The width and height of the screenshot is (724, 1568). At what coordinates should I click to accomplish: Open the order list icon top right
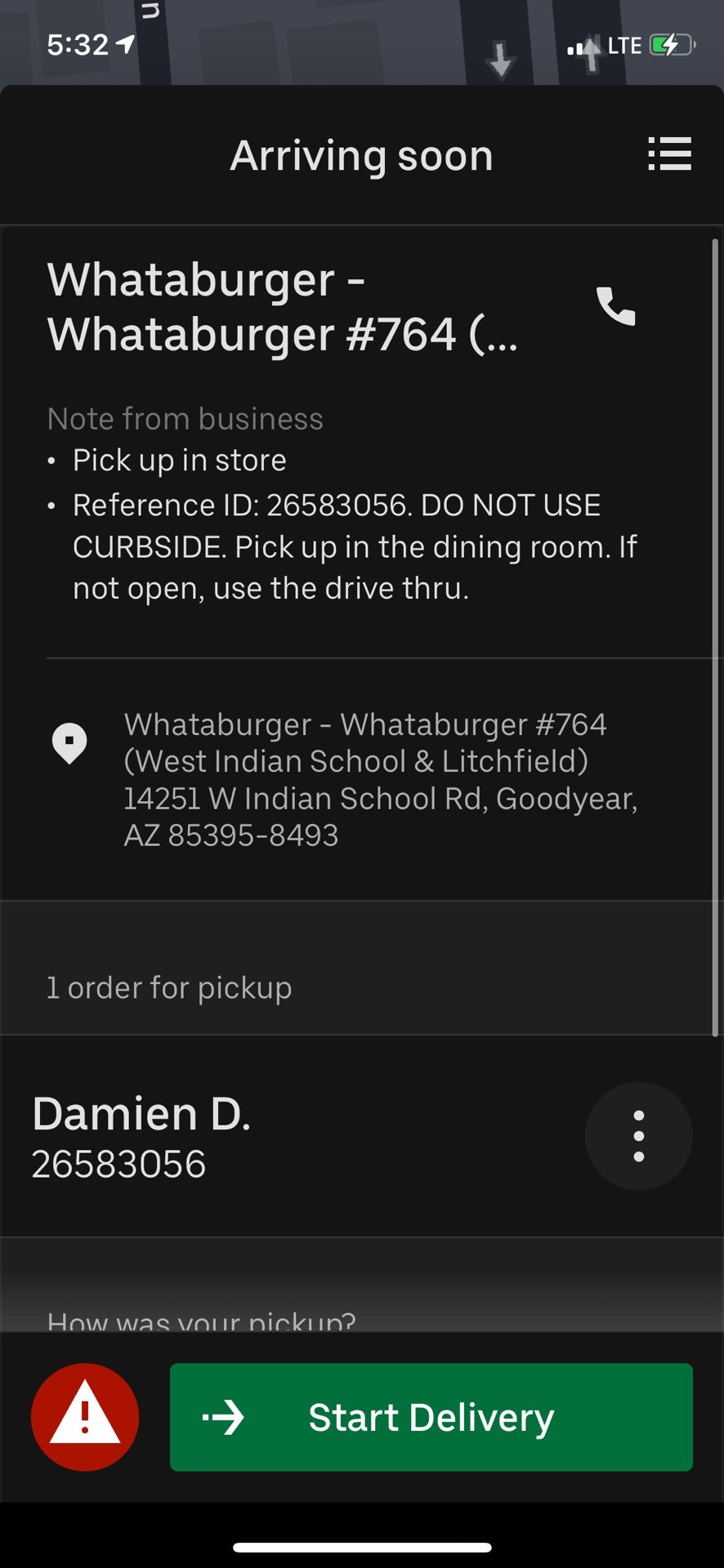(x=669, y=154)
